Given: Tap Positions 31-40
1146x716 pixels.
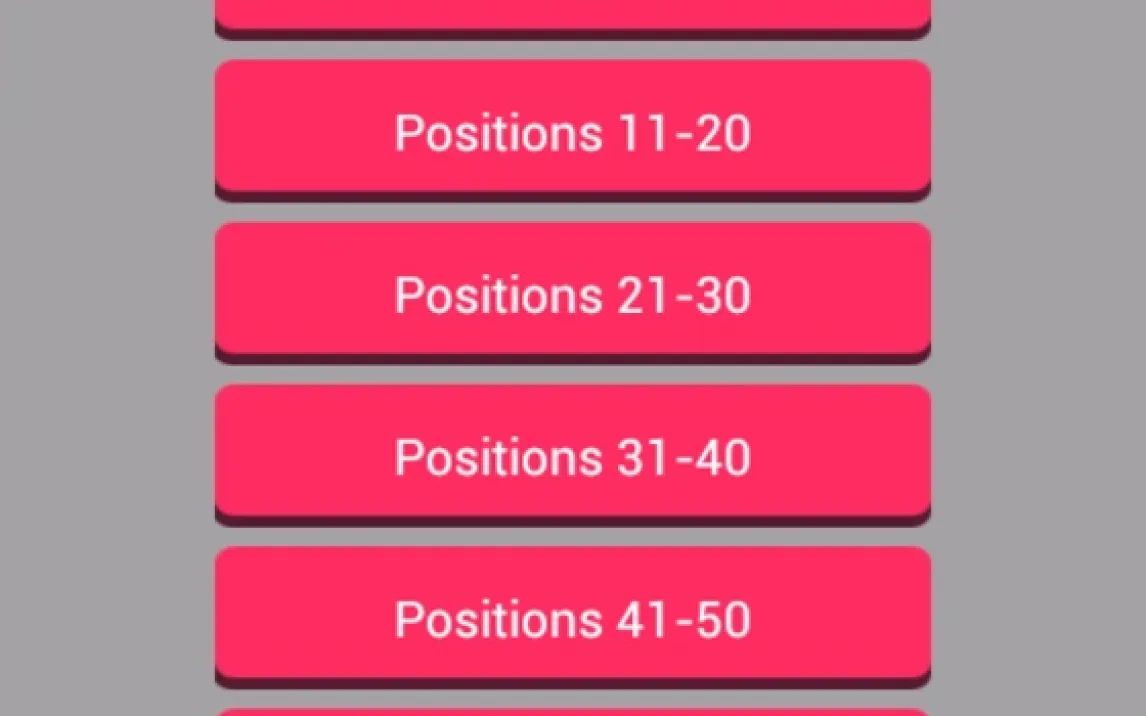Looking at the screenshot, I should 572,456.
